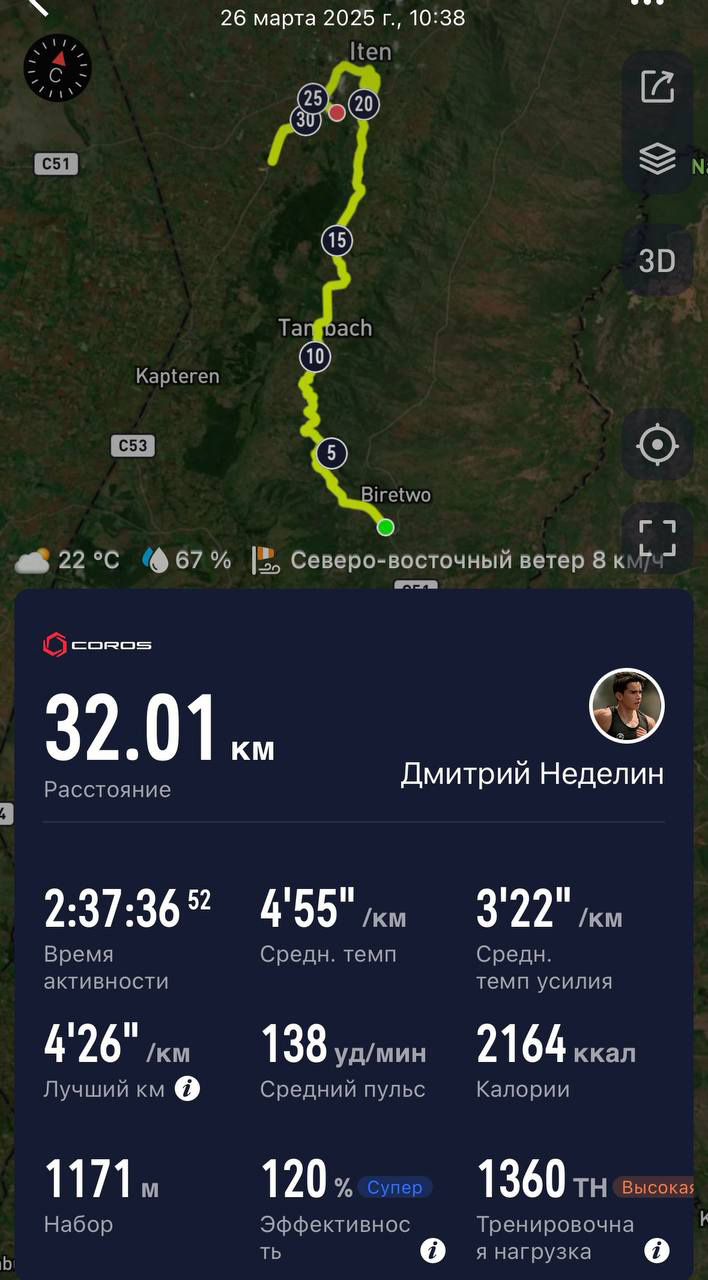Expand the map to full screen
Viewport: 708px width, 1280px height.
[x=657, y=538]
